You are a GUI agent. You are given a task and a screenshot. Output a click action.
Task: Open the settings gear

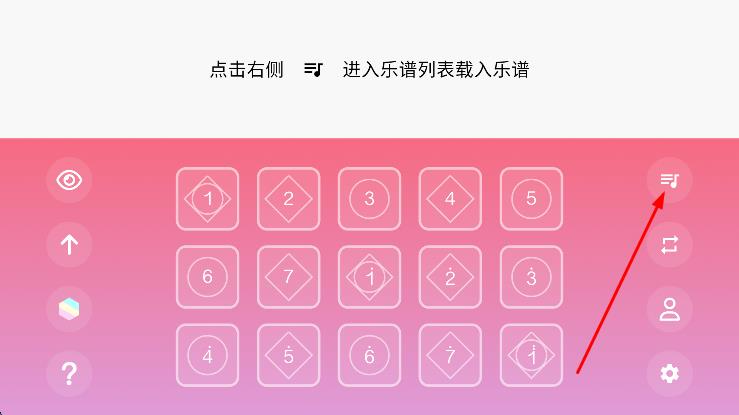point(669,374)
